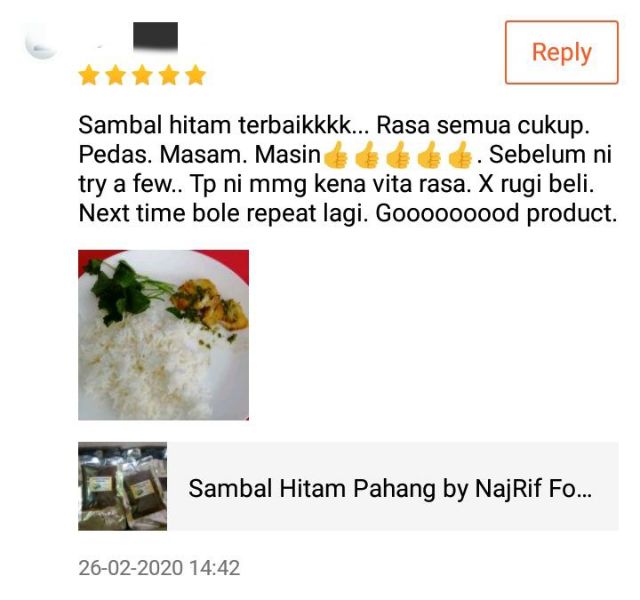Open the review photo of rice plate
The image size is (640, 600).
pos(163,335)
